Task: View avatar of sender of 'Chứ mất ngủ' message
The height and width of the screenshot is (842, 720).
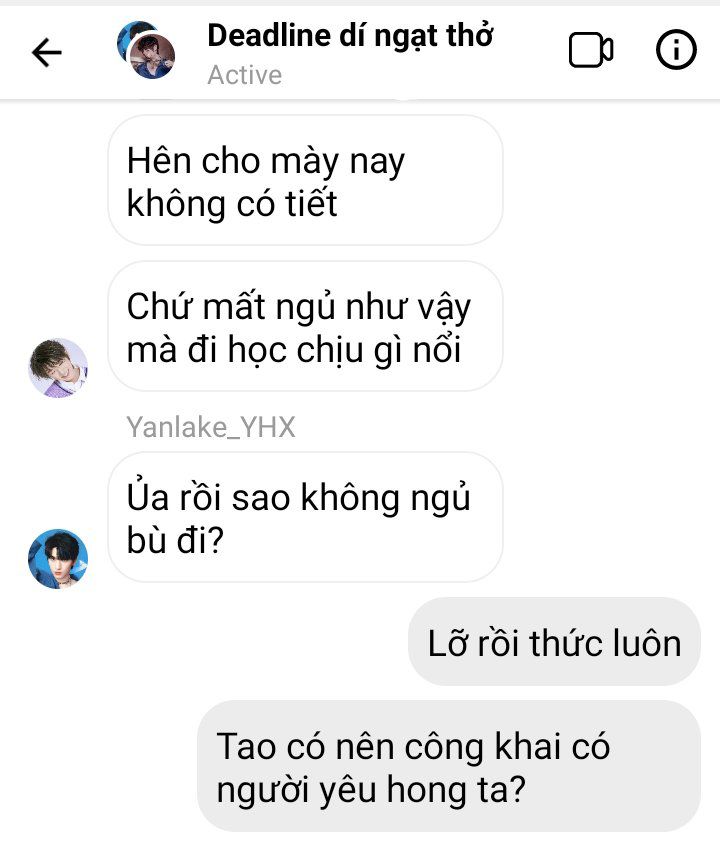Action: [58, 368]
